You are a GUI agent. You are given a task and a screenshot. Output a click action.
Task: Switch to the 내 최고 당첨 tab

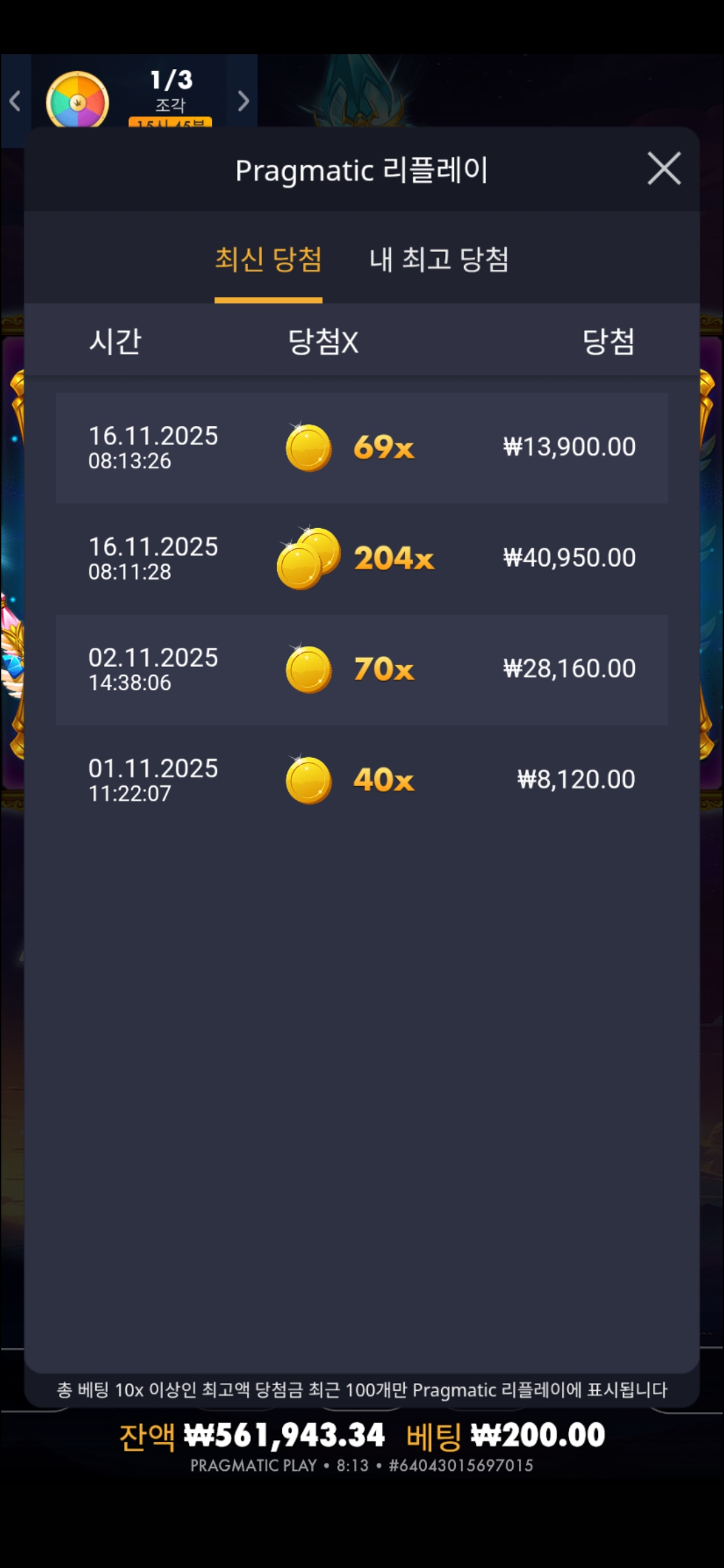pyautogui.click(x=439, y=260)
